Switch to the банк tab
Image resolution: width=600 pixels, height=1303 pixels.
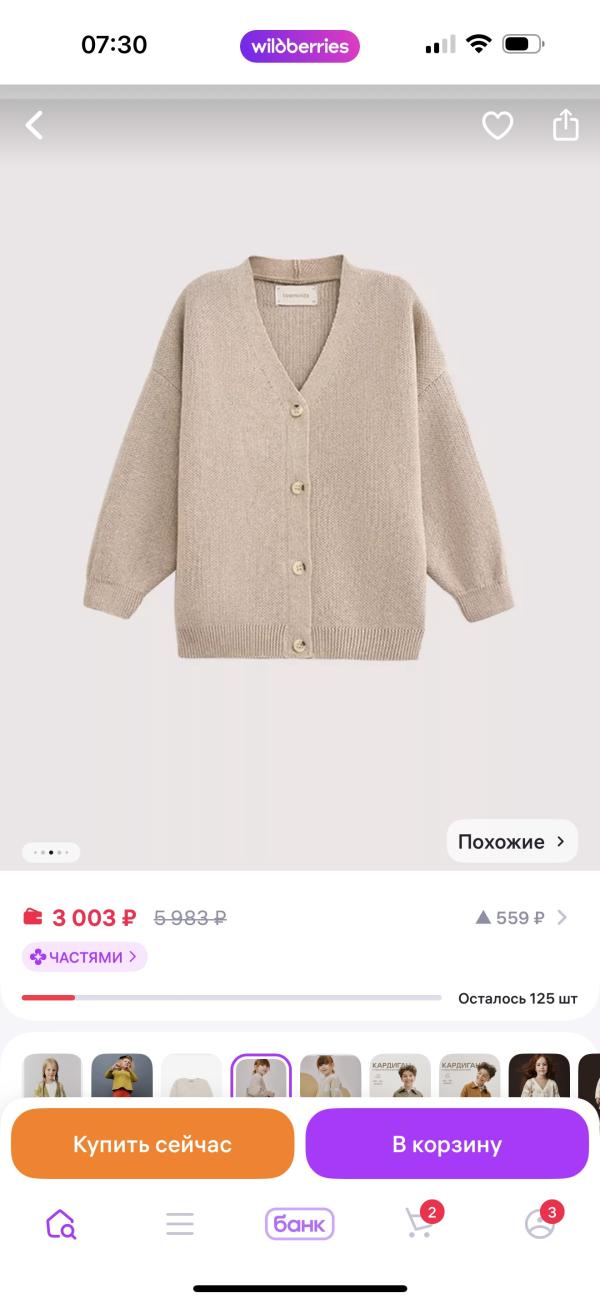pos(299,1223)
